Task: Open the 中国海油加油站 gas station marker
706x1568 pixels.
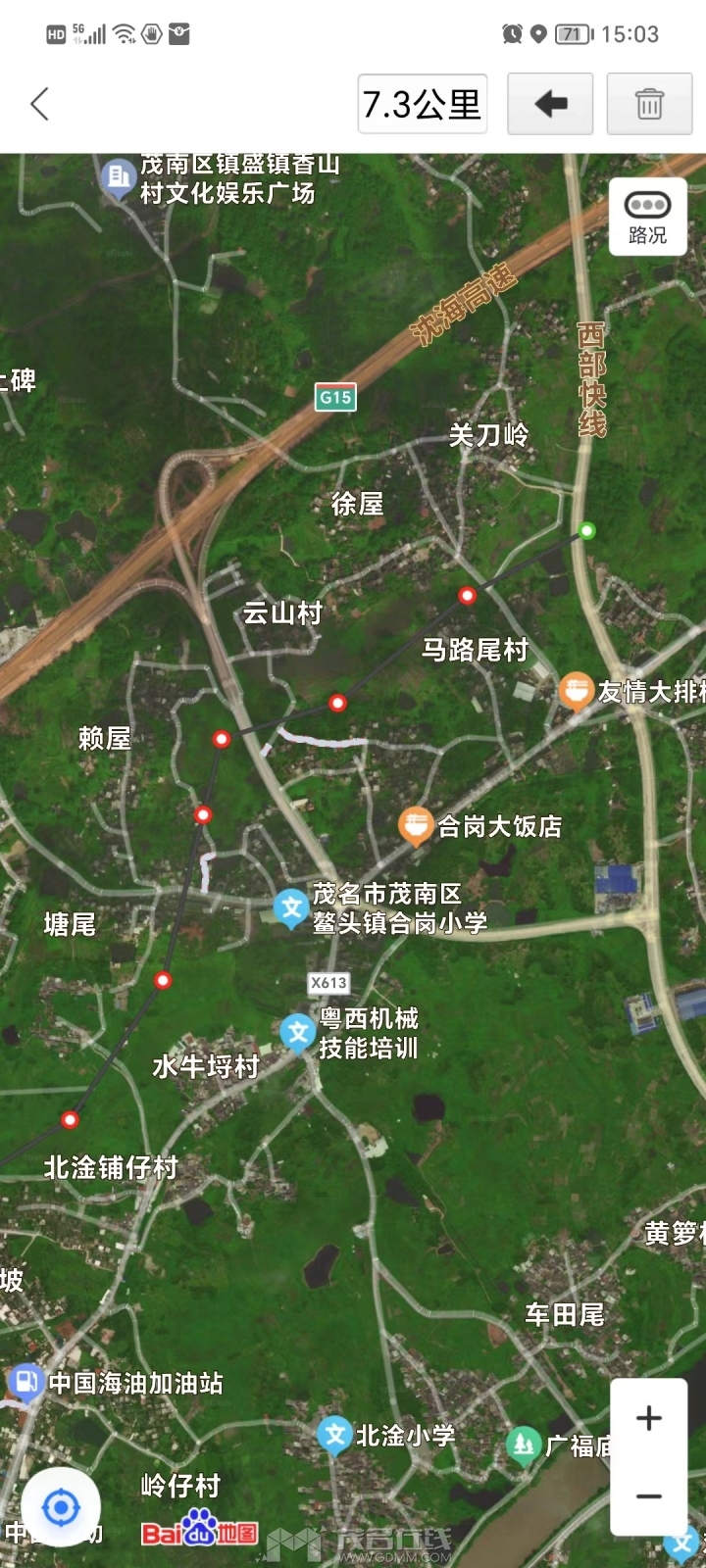Action: (25, 1383)
